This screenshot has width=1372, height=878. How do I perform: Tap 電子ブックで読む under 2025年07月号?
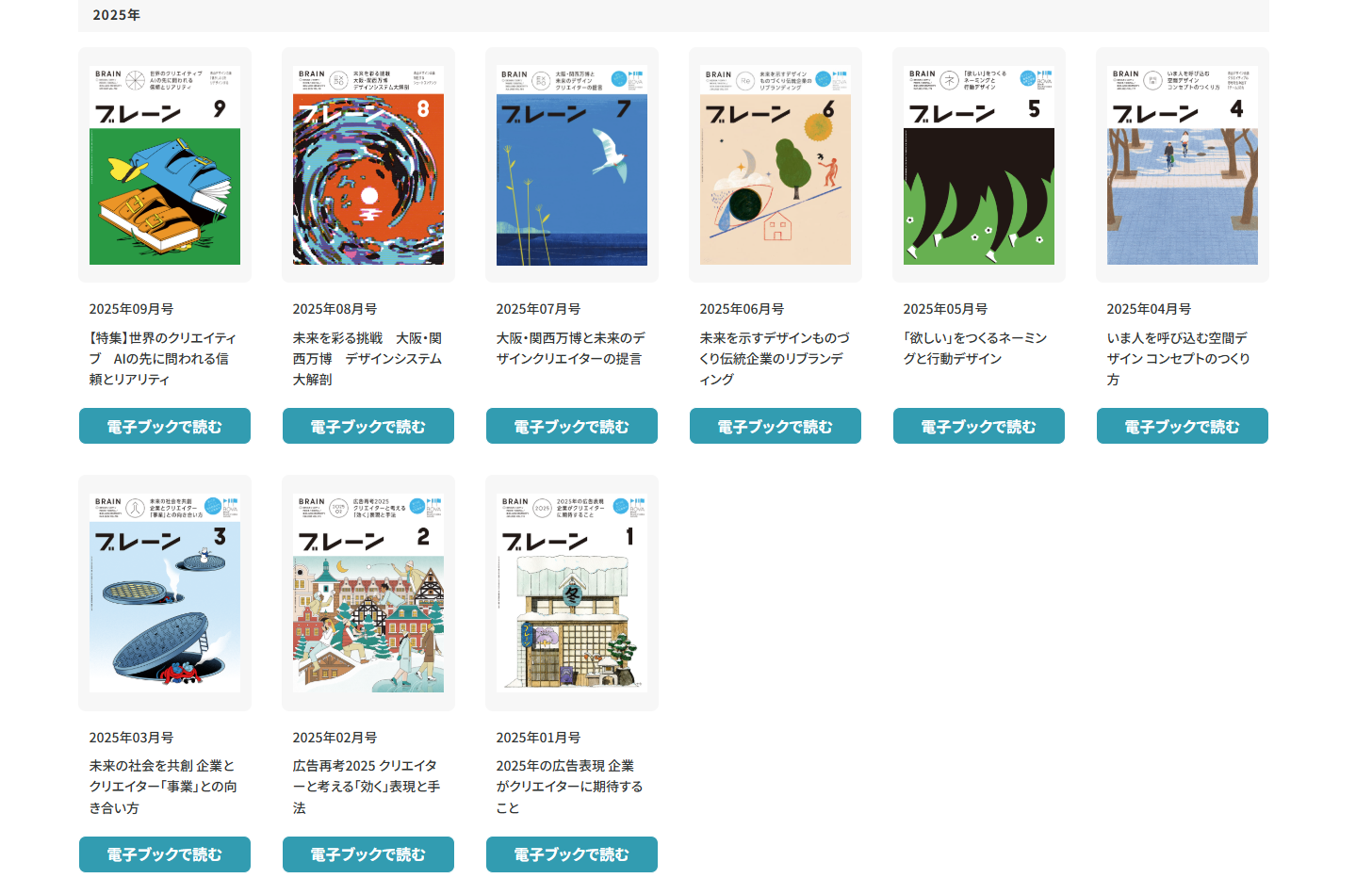[572, 426]
